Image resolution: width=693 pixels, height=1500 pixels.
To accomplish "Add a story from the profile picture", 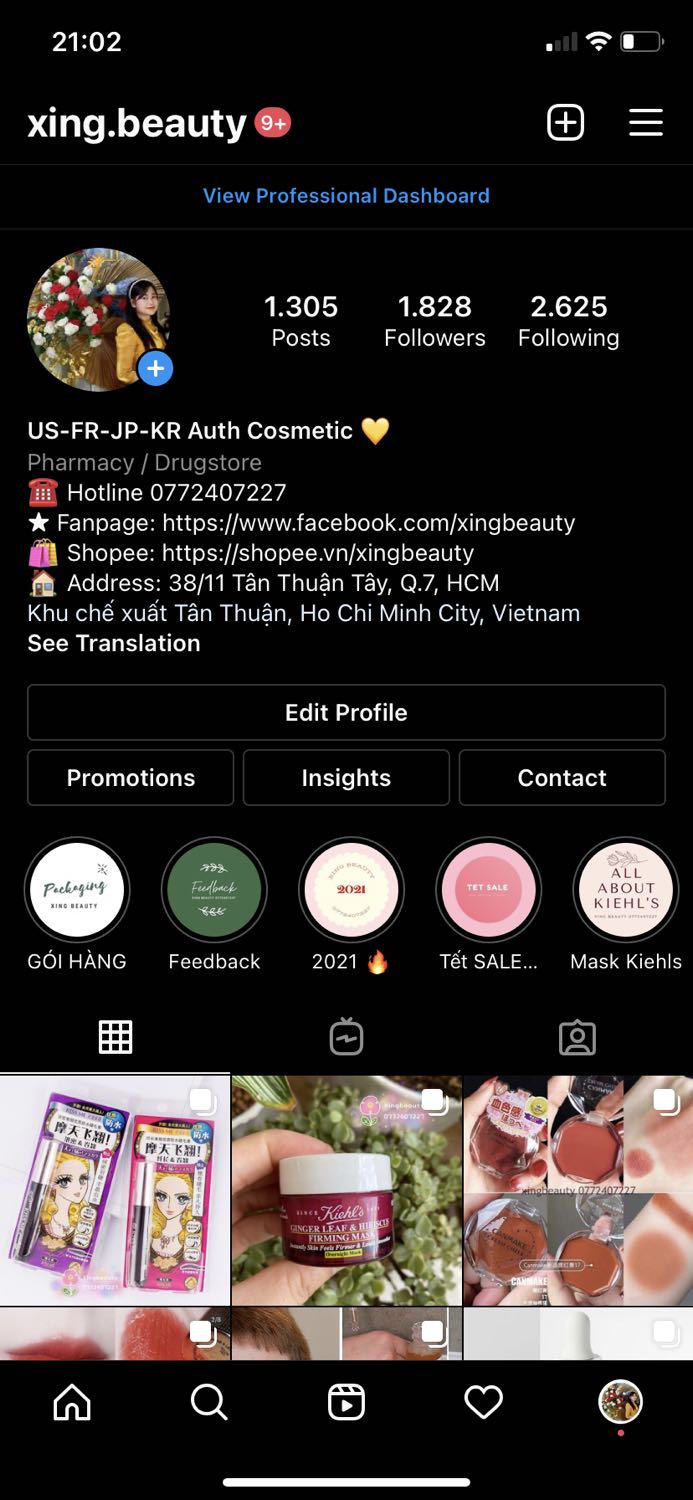I will 155,369.
